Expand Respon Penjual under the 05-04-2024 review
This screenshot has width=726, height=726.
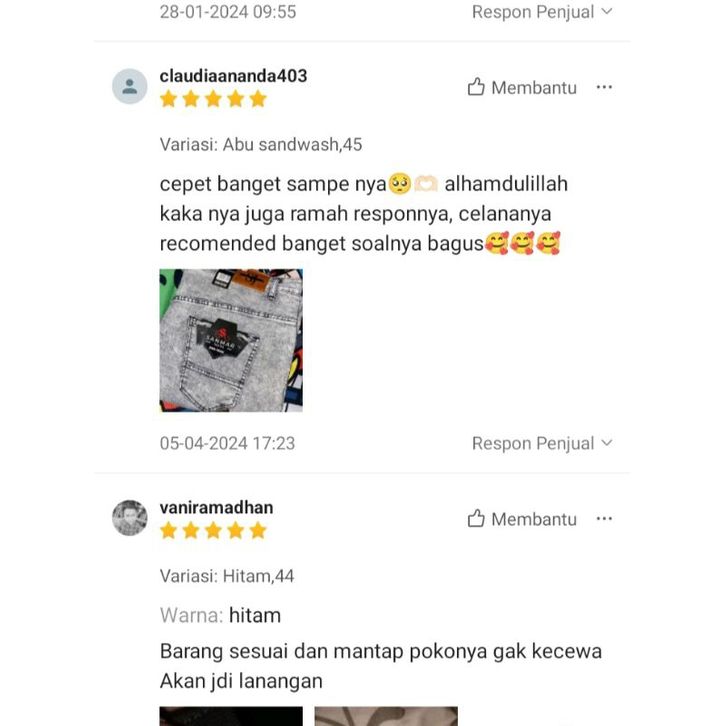click(x=542, y=443)
